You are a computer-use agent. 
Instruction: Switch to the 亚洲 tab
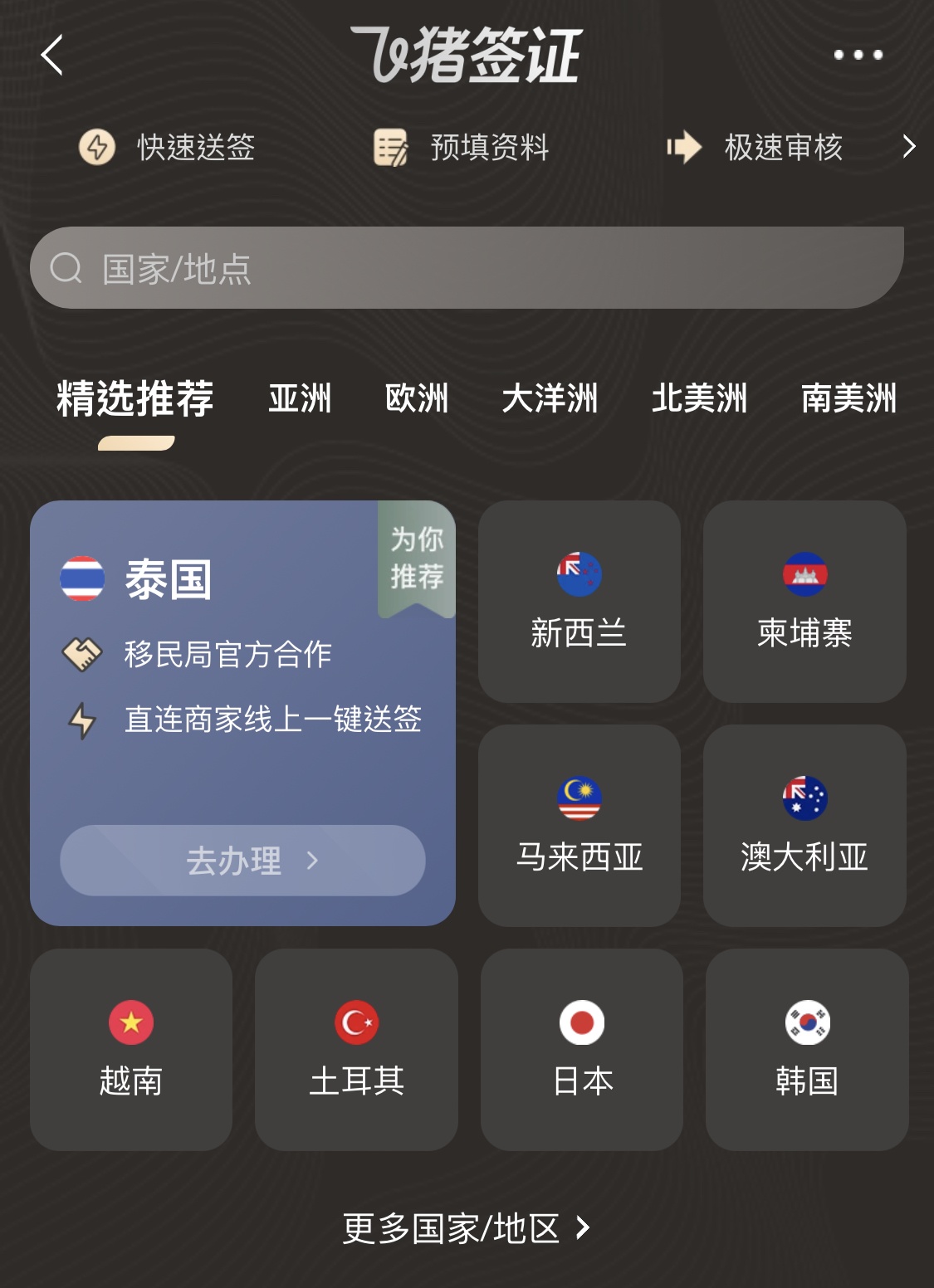pyautogui.click(x=300, y=398)
